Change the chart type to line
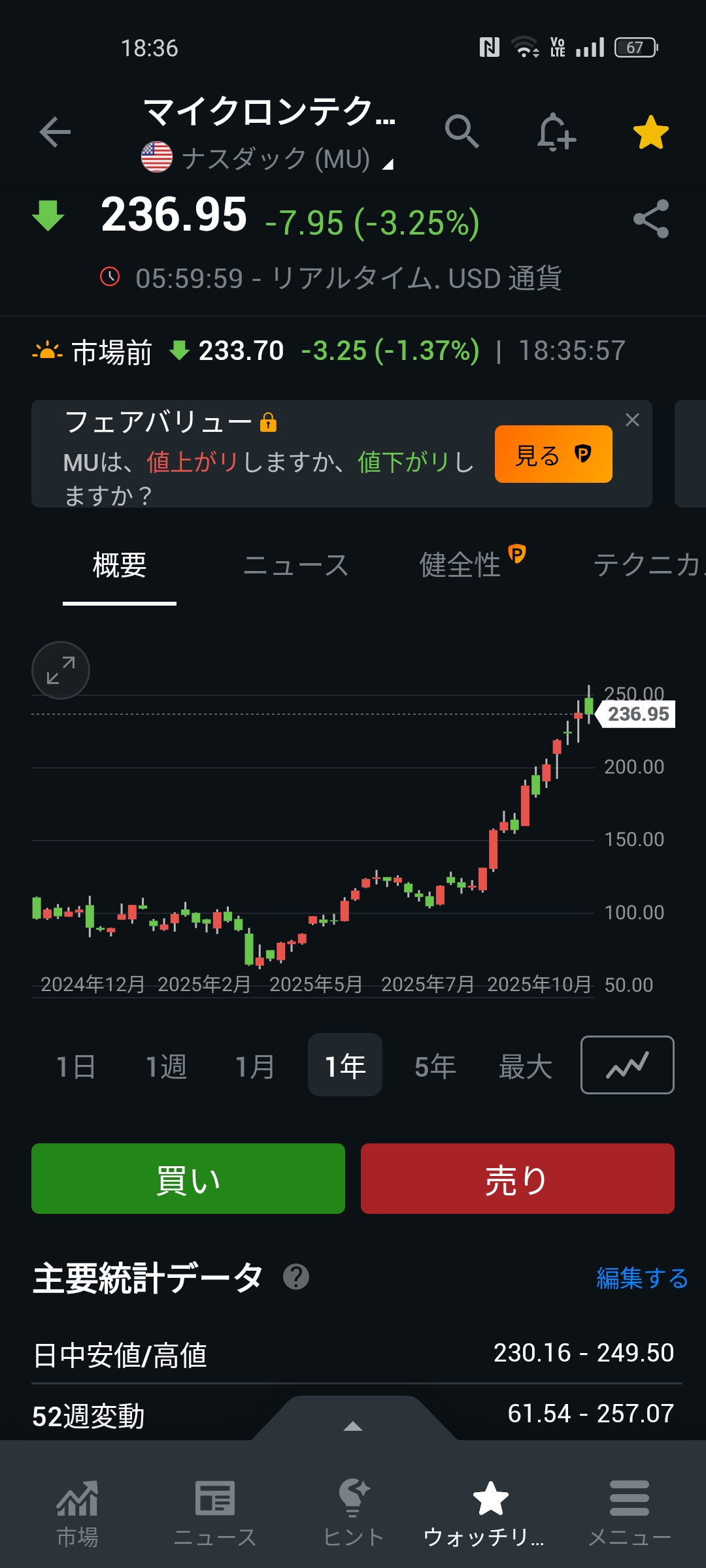This screenshot has width=706, height=1568. (x=627, y=1065)
